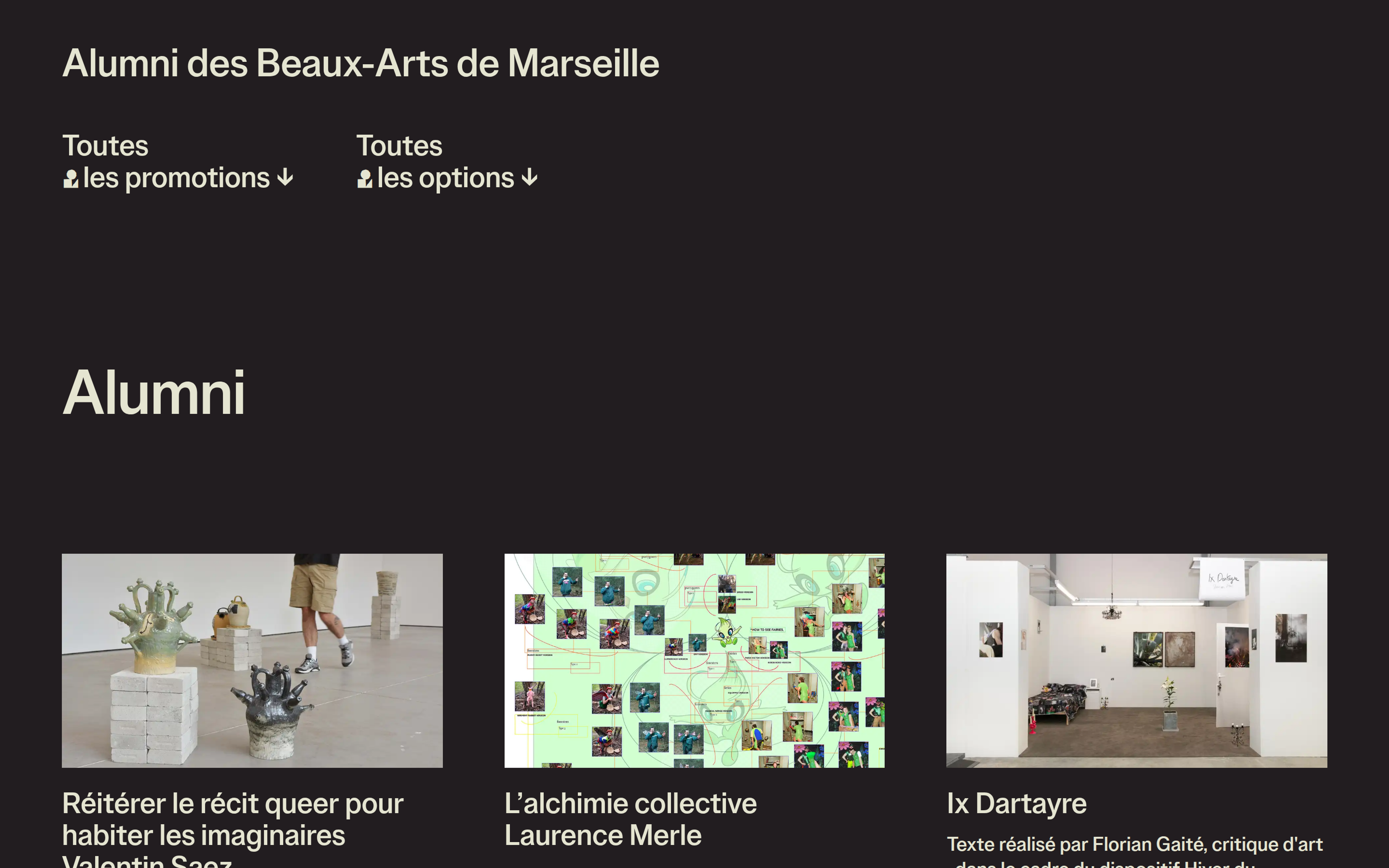The image size is (1389, 868).
Task: Expand the Toutes les options dropdown
Action: (x=447, y=161)
